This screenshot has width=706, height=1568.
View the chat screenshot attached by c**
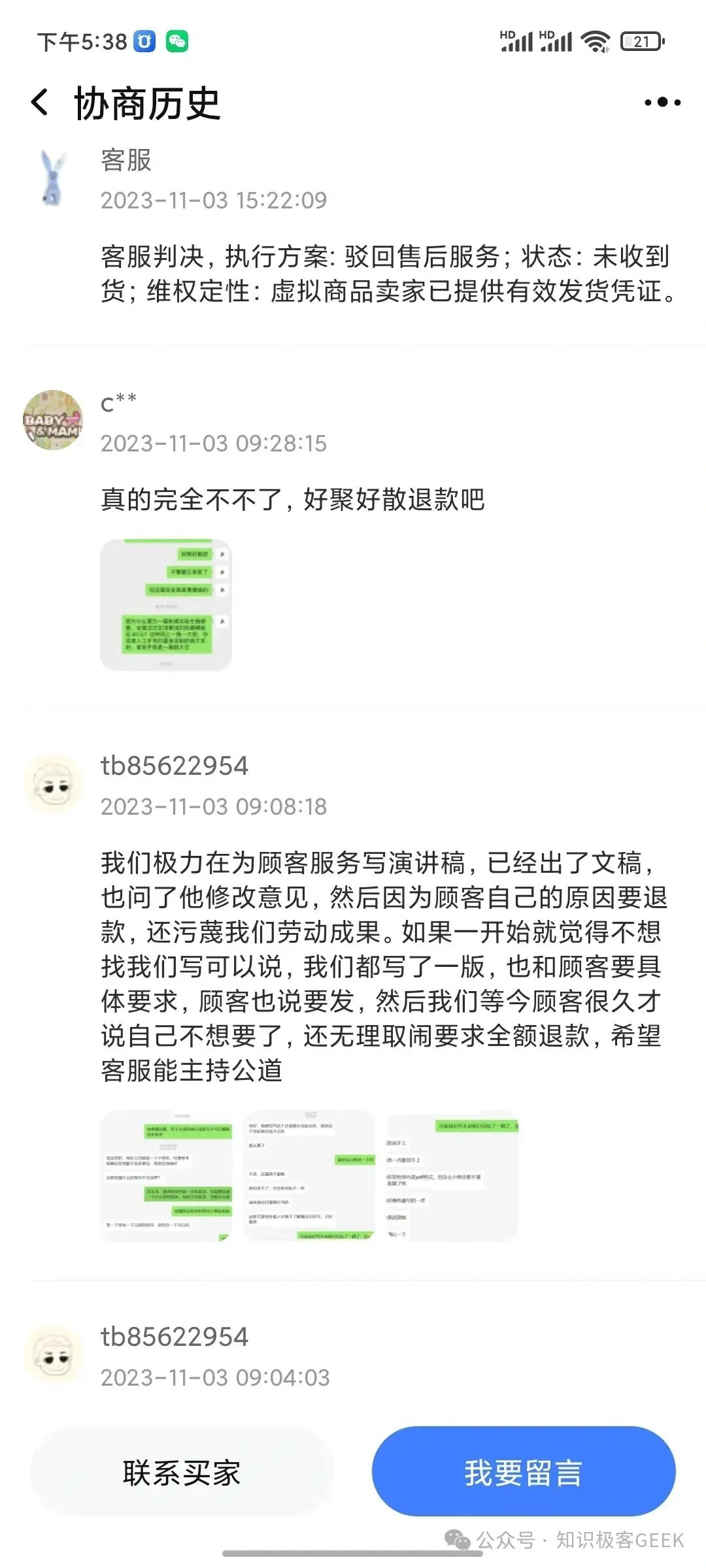click(166, 605)
